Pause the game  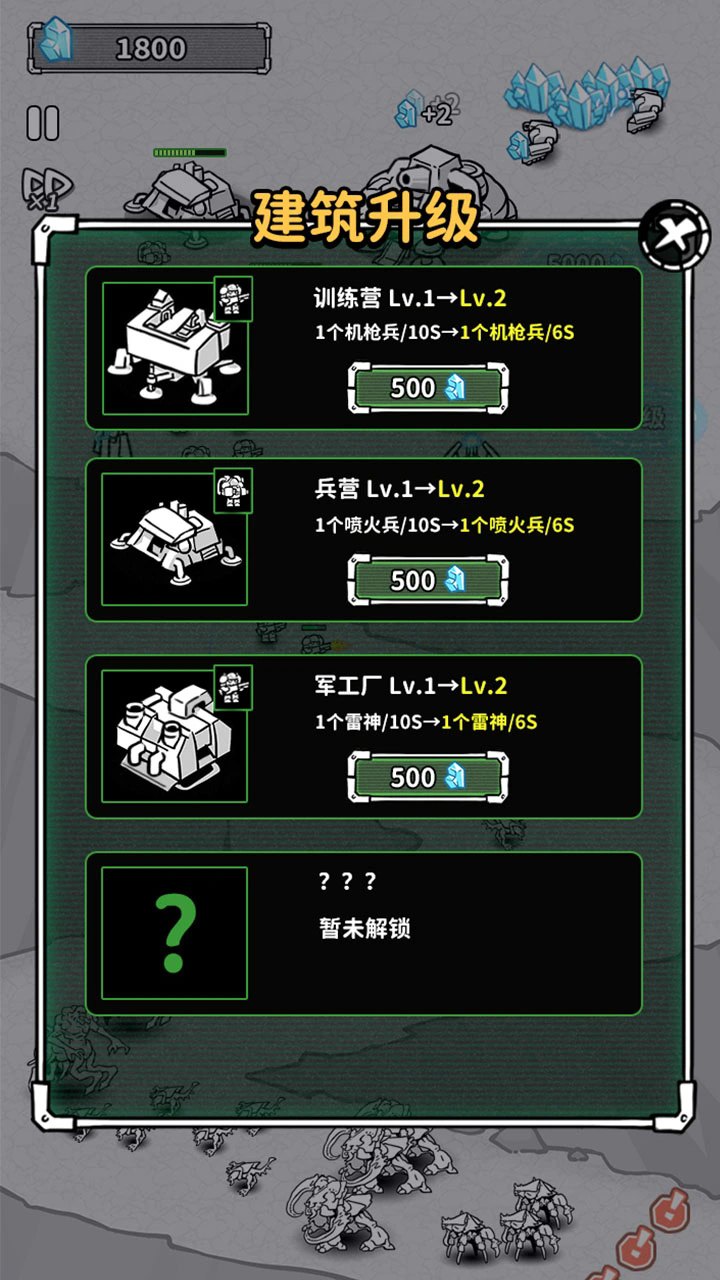pos(43,123)
